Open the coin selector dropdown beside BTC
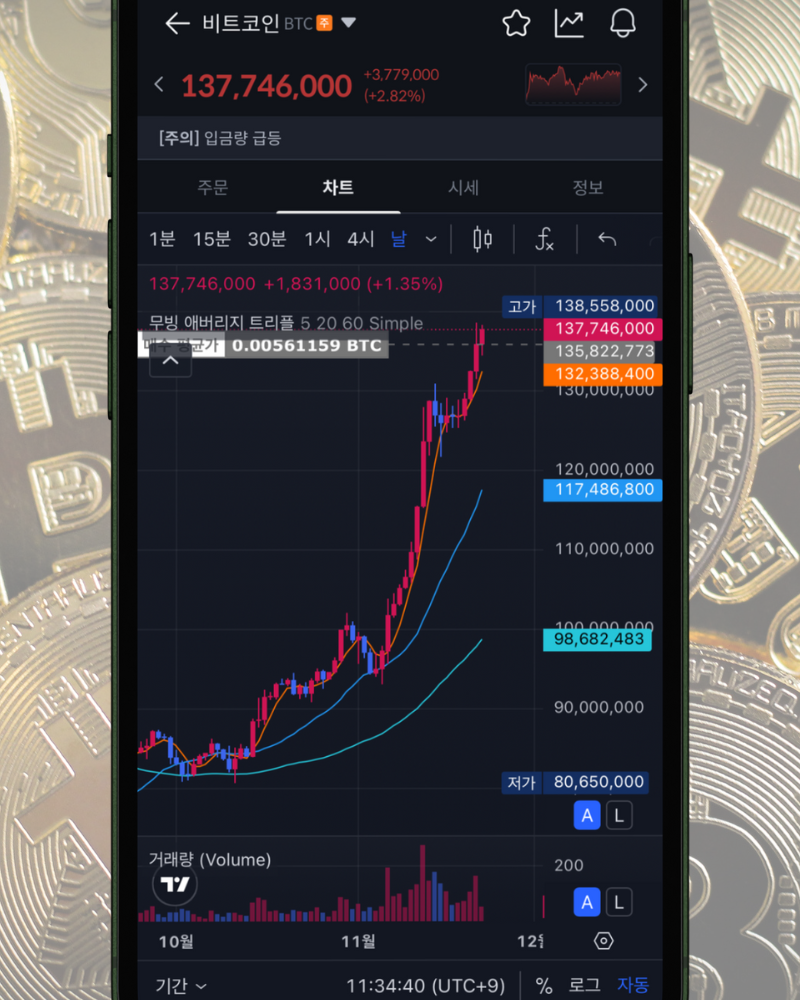Image resolution: width=800 pixels, height=1000 pixels. click(348, 23)
